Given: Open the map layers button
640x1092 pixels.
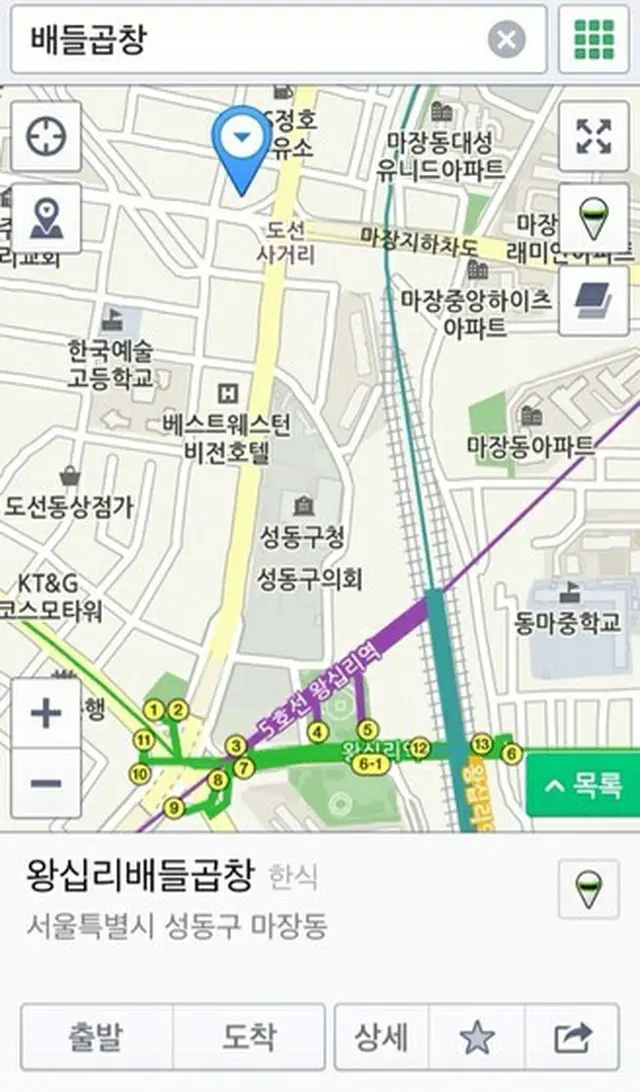Looking at the screenshot, I should (593, 300).
